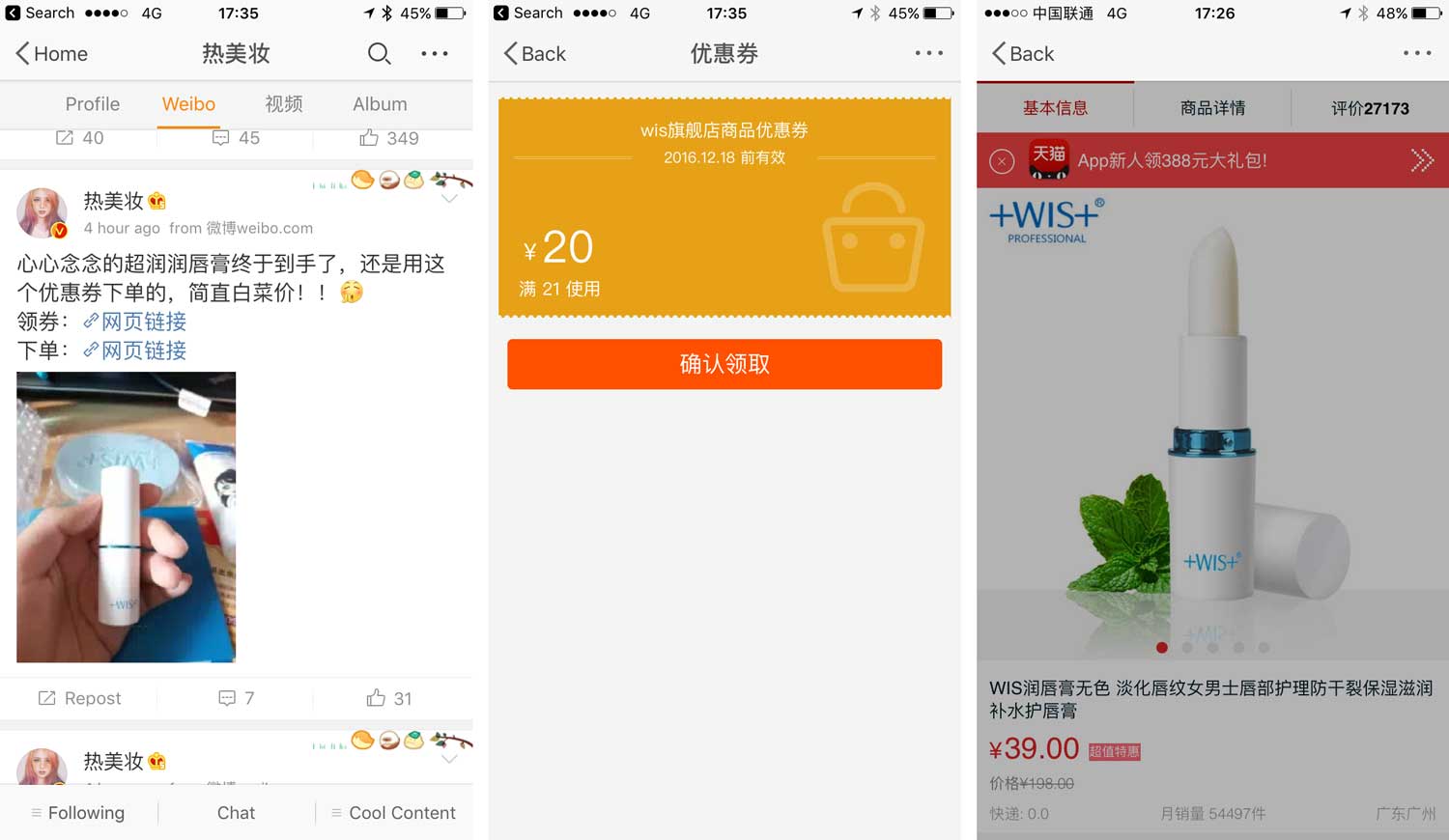Open the App新人领388元大礼包 banner arrow

(x=1422, y=160)
